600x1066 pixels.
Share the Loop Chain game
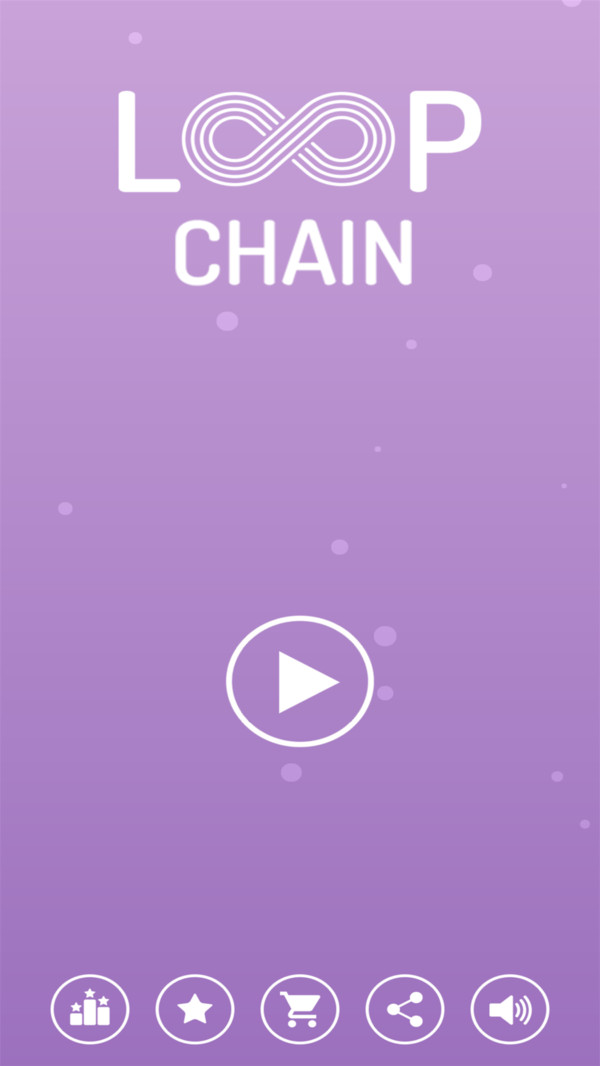(x=405, y=1009)
